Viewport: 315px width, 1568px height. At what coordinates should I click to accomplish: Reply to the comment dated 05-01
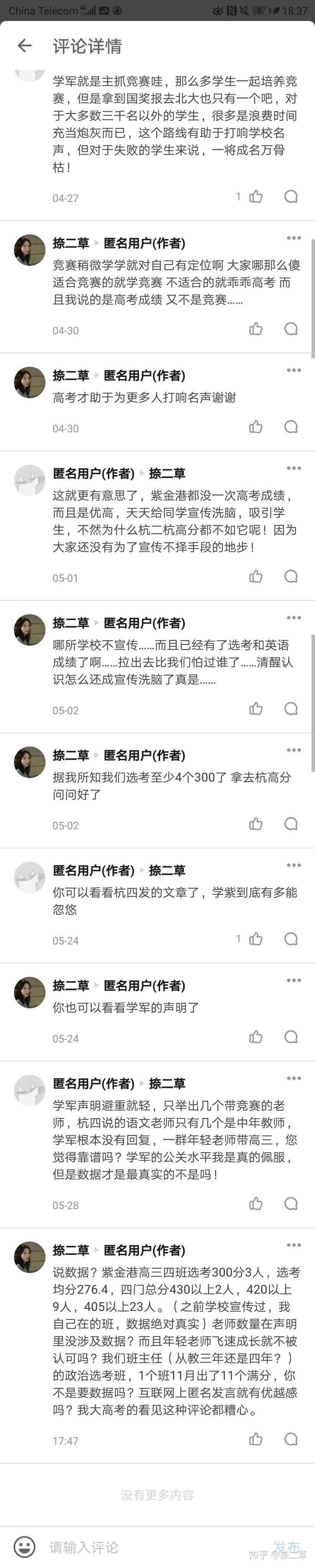pyautogui.click(x=290, y=577)
